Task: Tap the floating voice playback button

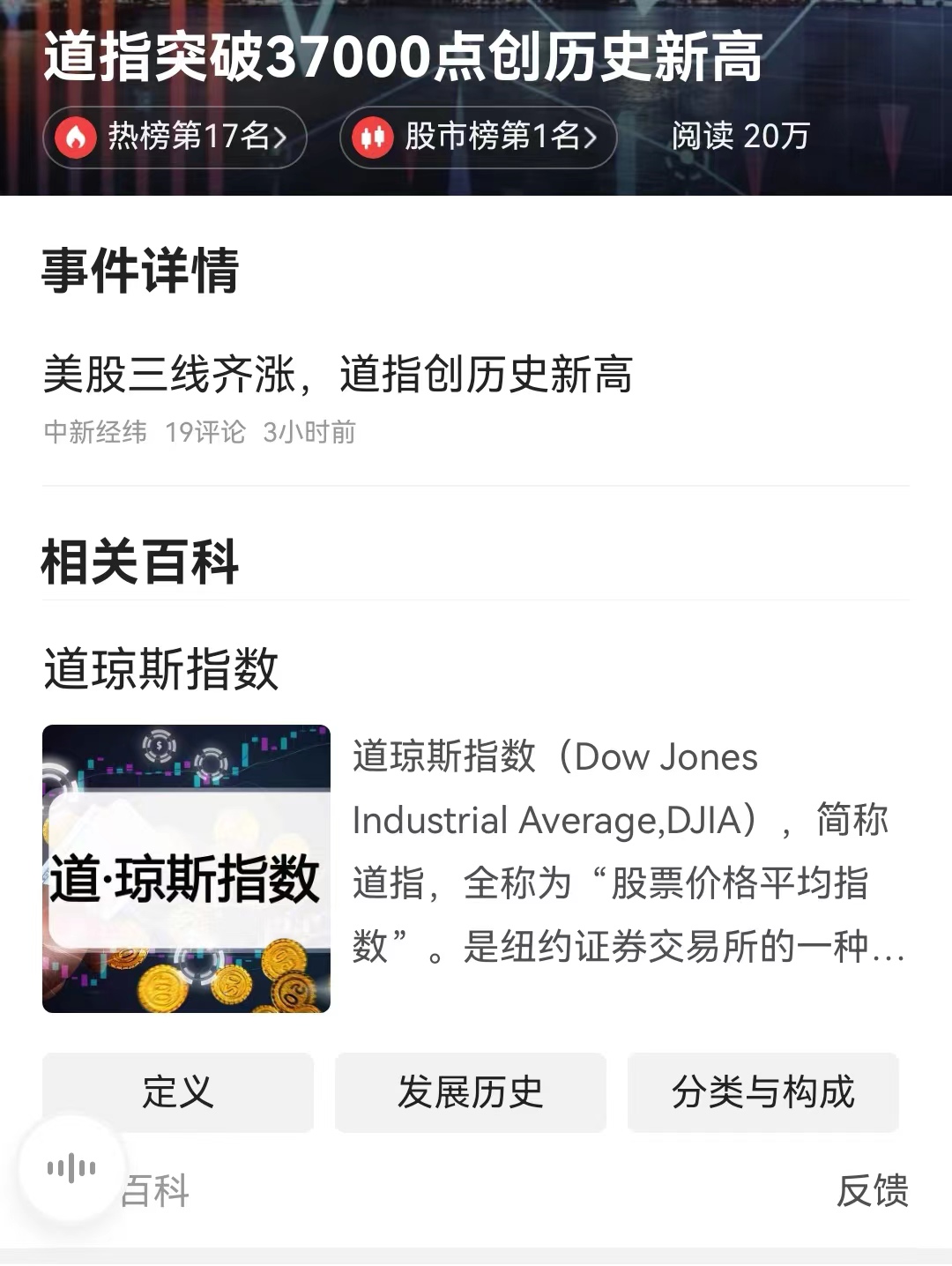Action: pos(71,1169)
